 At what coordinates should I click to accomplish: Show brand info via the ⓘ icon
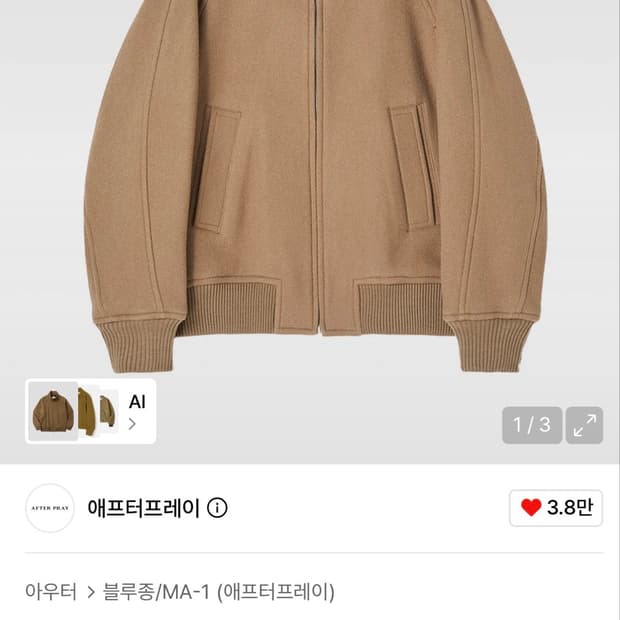[x=217, y=508]
